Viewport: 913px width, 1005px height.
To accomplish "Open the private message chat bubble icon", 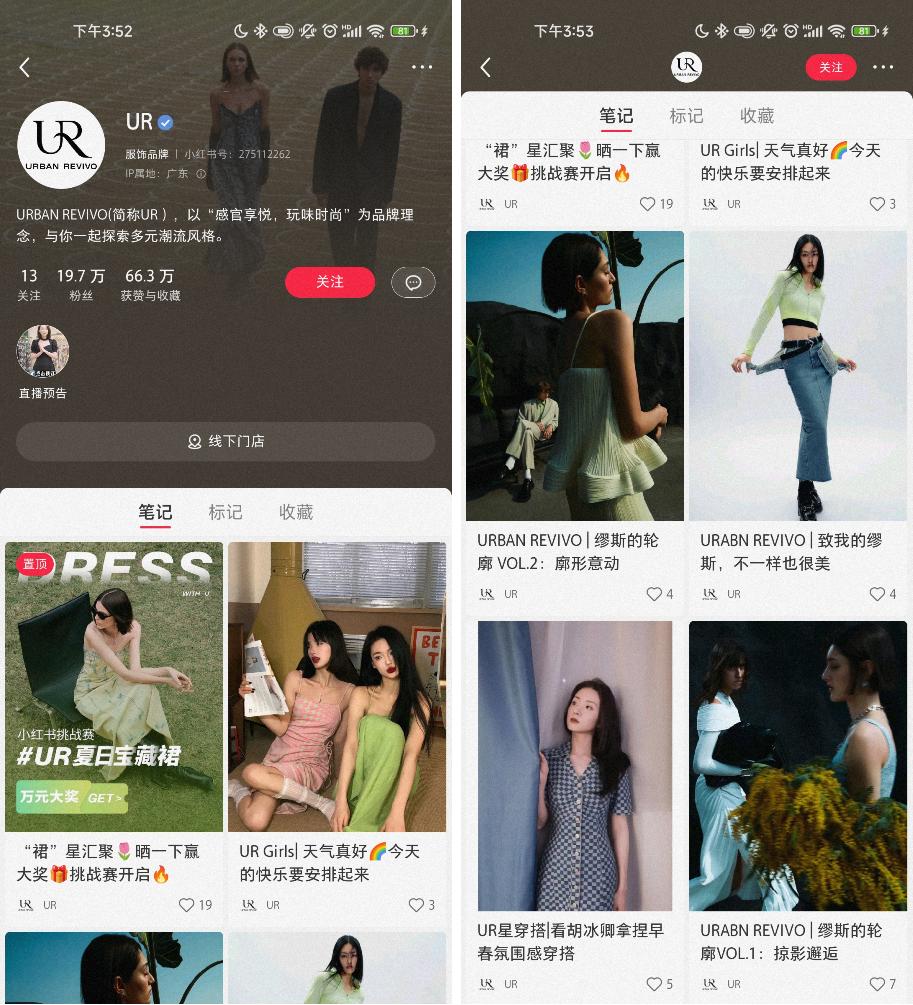I will pyautogui.click(x=413, y=283).
